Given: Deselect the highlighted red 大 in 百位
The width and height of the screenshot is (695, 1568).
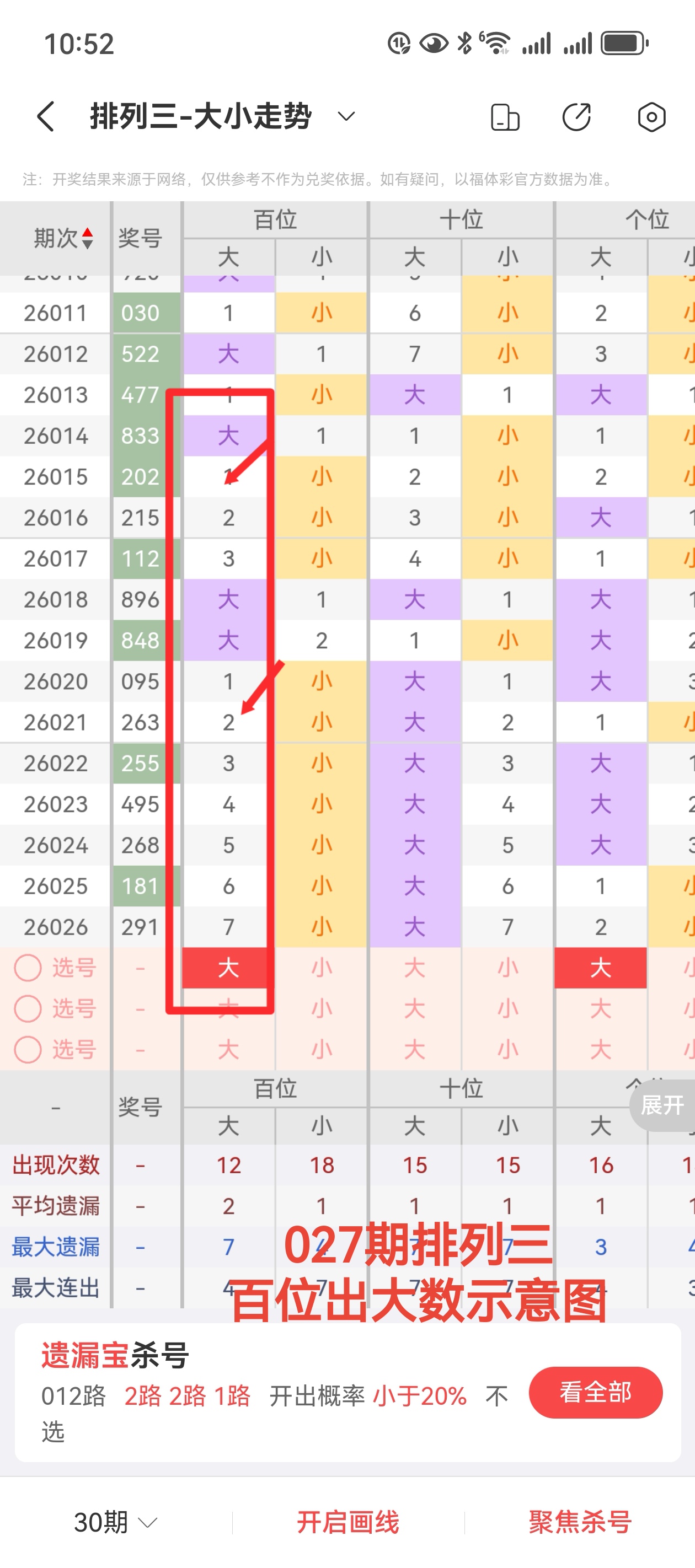Looking at the screenshot, I should [228, 968].
